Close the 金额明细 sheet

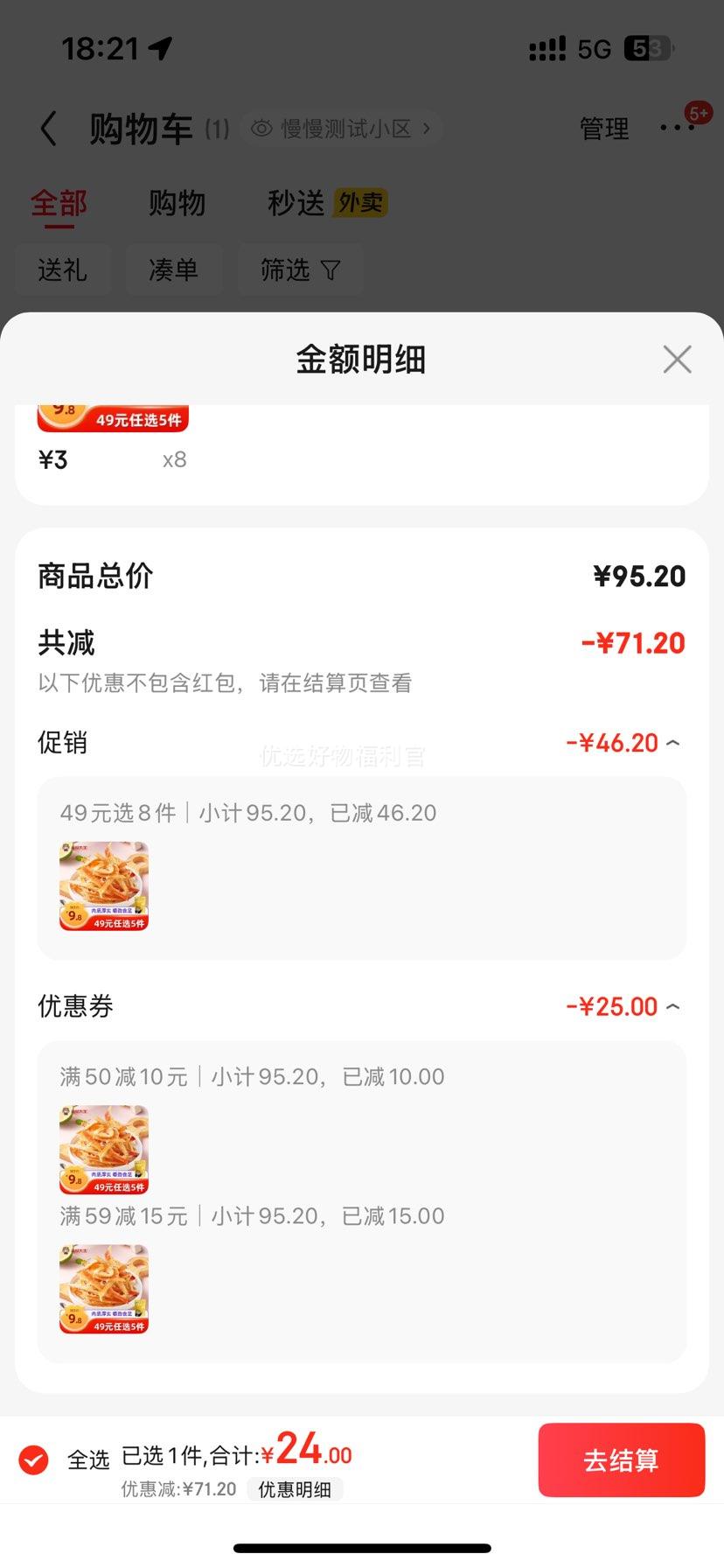click(x=677, y=359)
